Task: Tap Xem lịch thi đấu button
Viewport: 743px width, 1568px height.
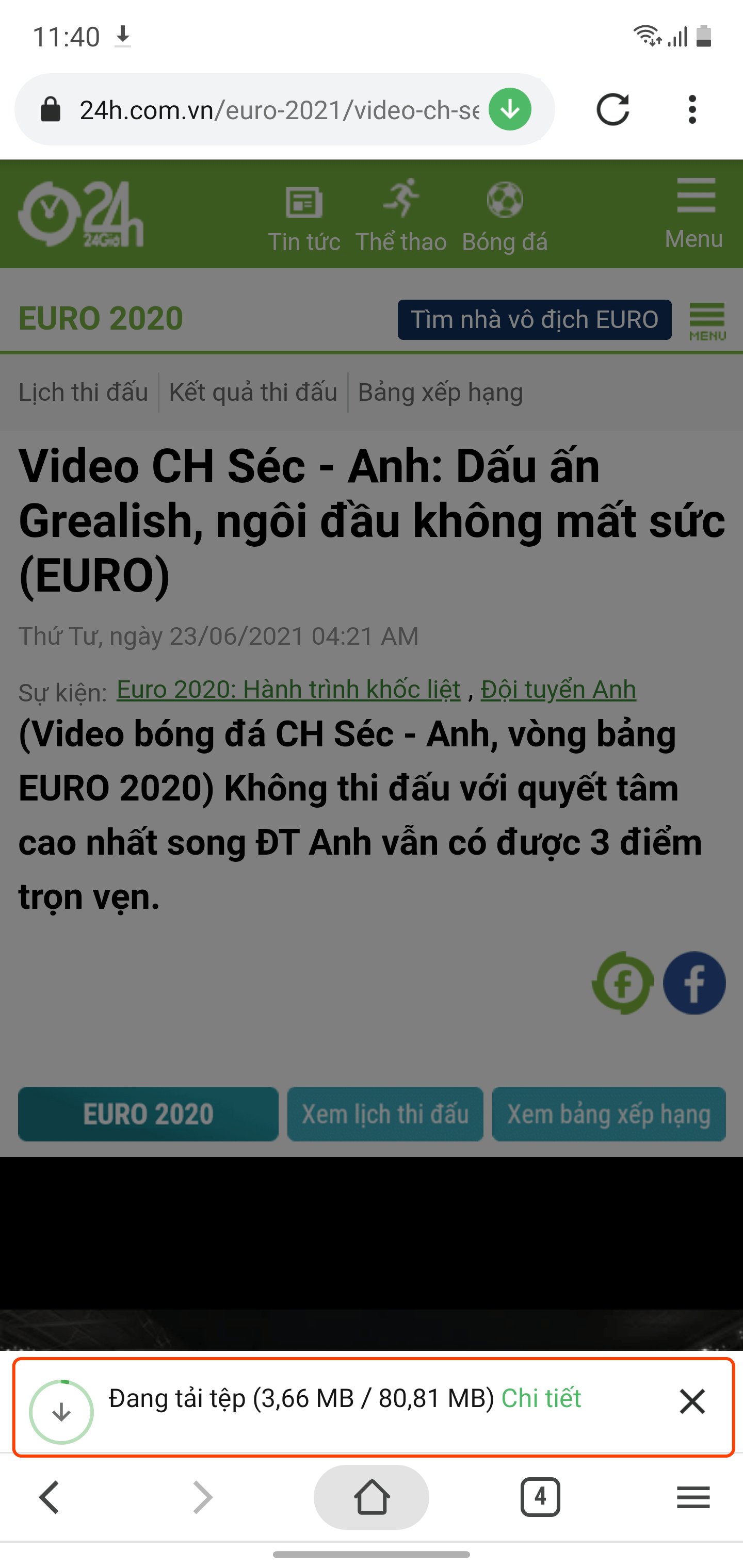Action: 385,1114
